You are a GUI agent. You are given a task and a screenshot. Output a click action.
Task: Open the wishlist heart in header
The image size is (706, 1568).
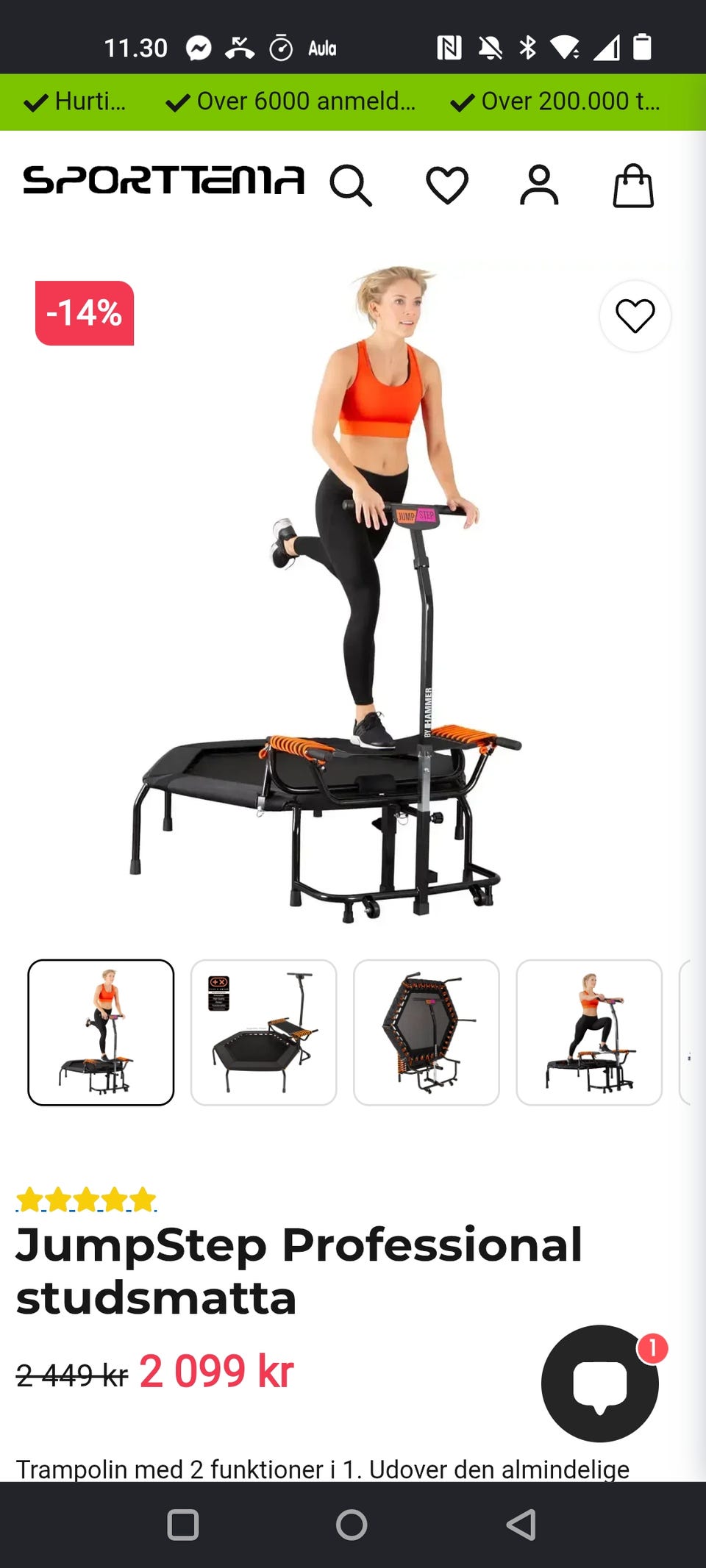447,185
